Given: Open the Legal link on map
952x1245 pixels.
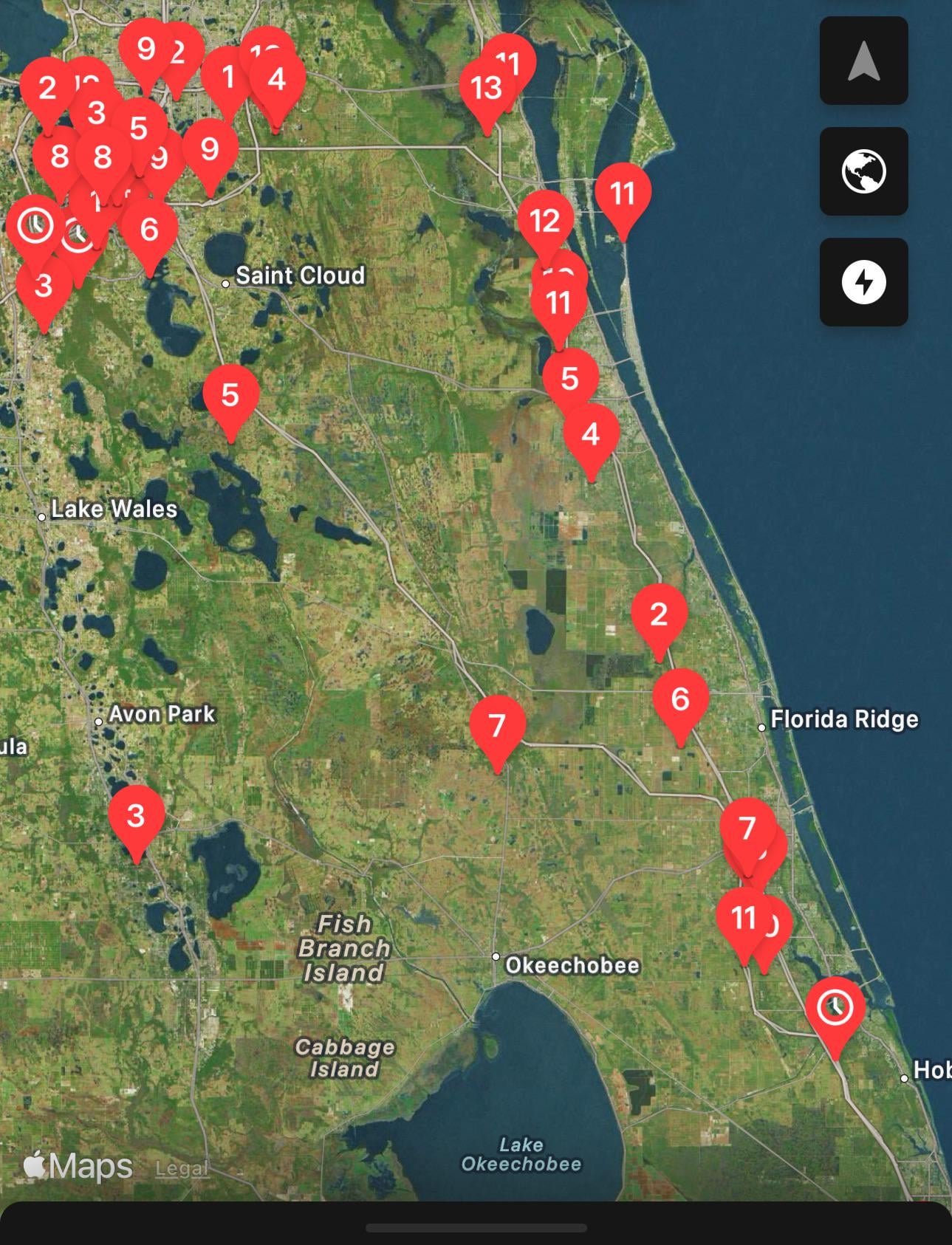Looking at the screenshot, I should [182, 1169].
